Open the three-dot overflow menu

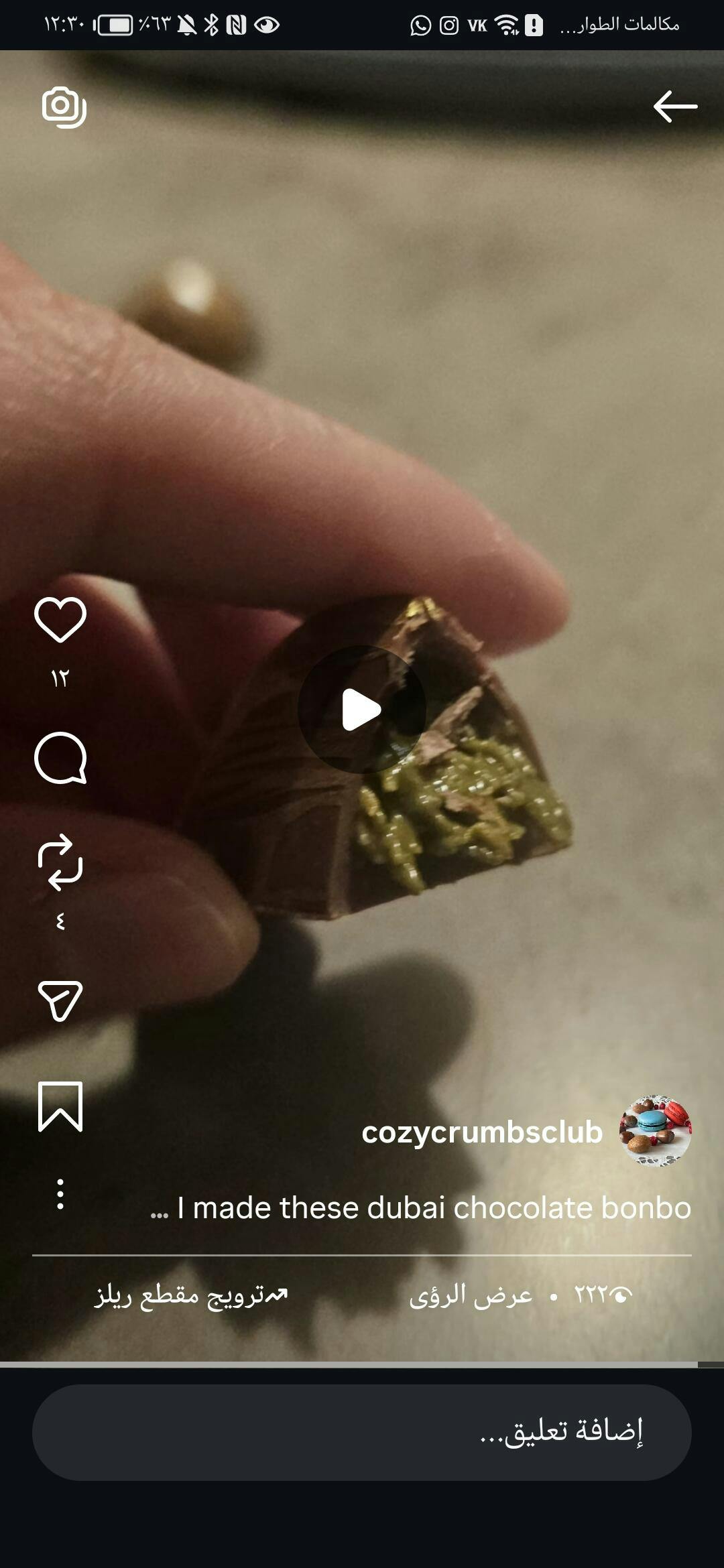click(x=60, y=1194)
